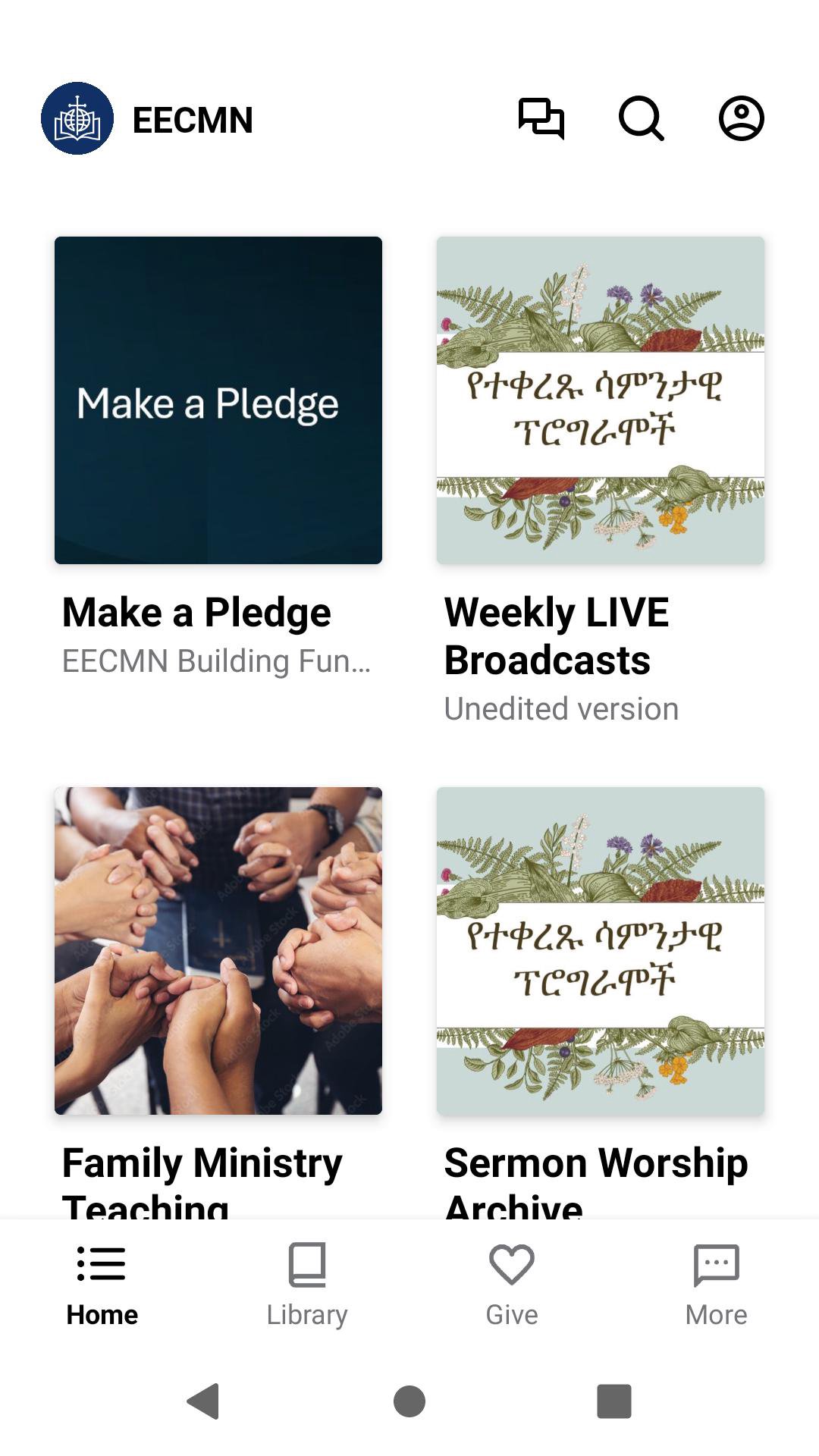Switch to the Give tab
The image size is (819, 1456).
coord(512,1283)
